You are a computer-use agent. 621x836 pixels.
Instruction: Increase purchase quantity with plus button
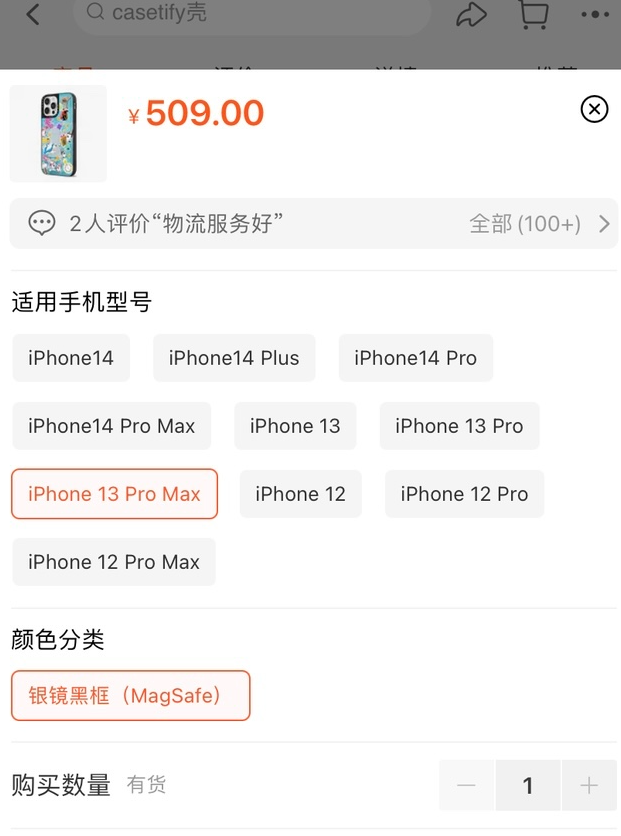tap(589, 786)
